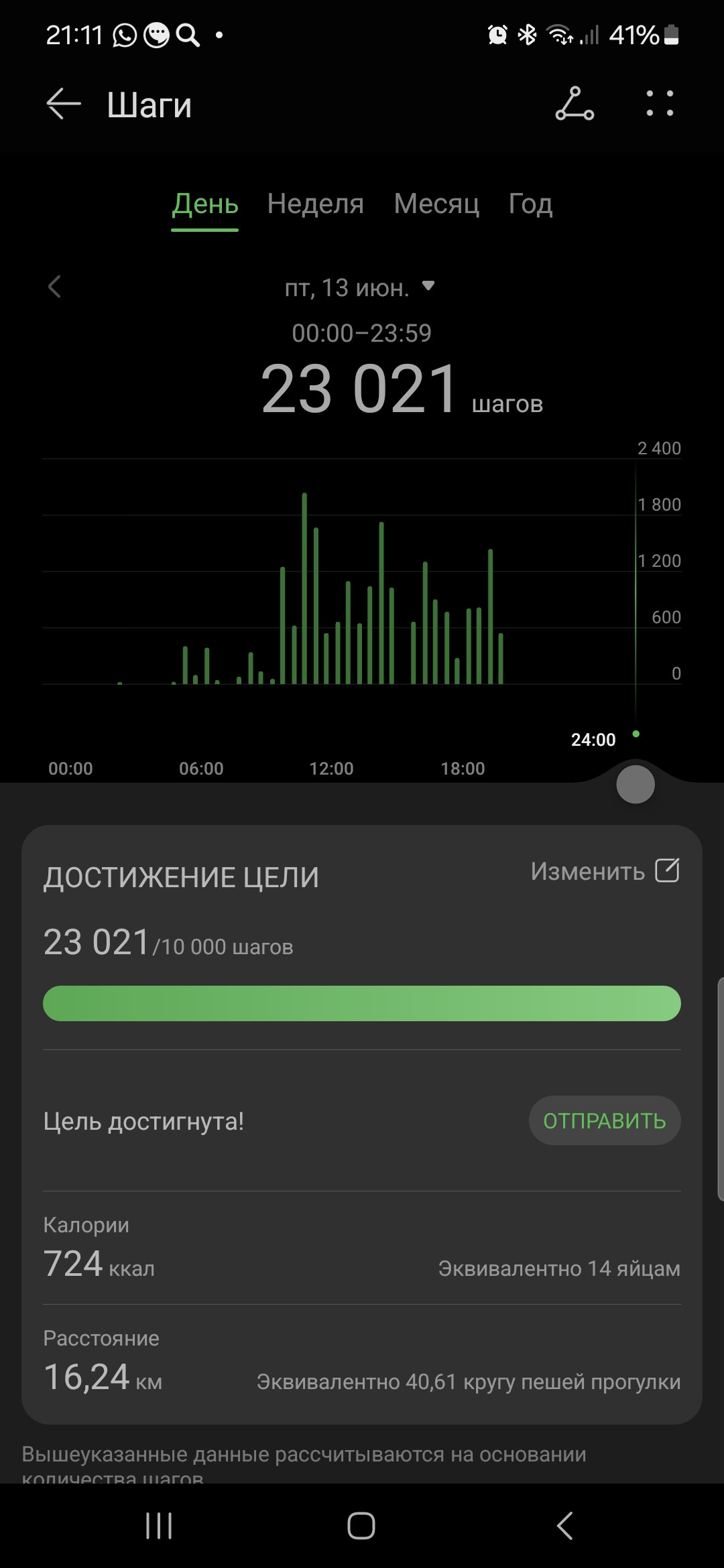Go back from the Шаги screen
The height and width of the screenshot is (1568, 724).
coord(64,105)
